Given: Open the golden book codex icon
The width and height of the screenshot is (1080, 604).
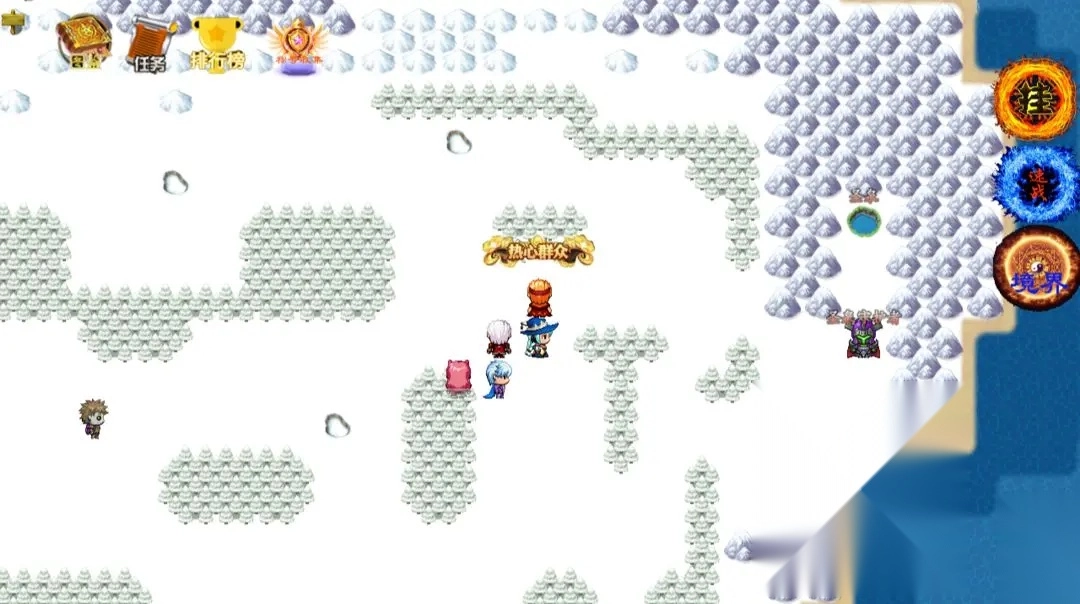Looking at the screenshot, I should (x=83, y=43).
